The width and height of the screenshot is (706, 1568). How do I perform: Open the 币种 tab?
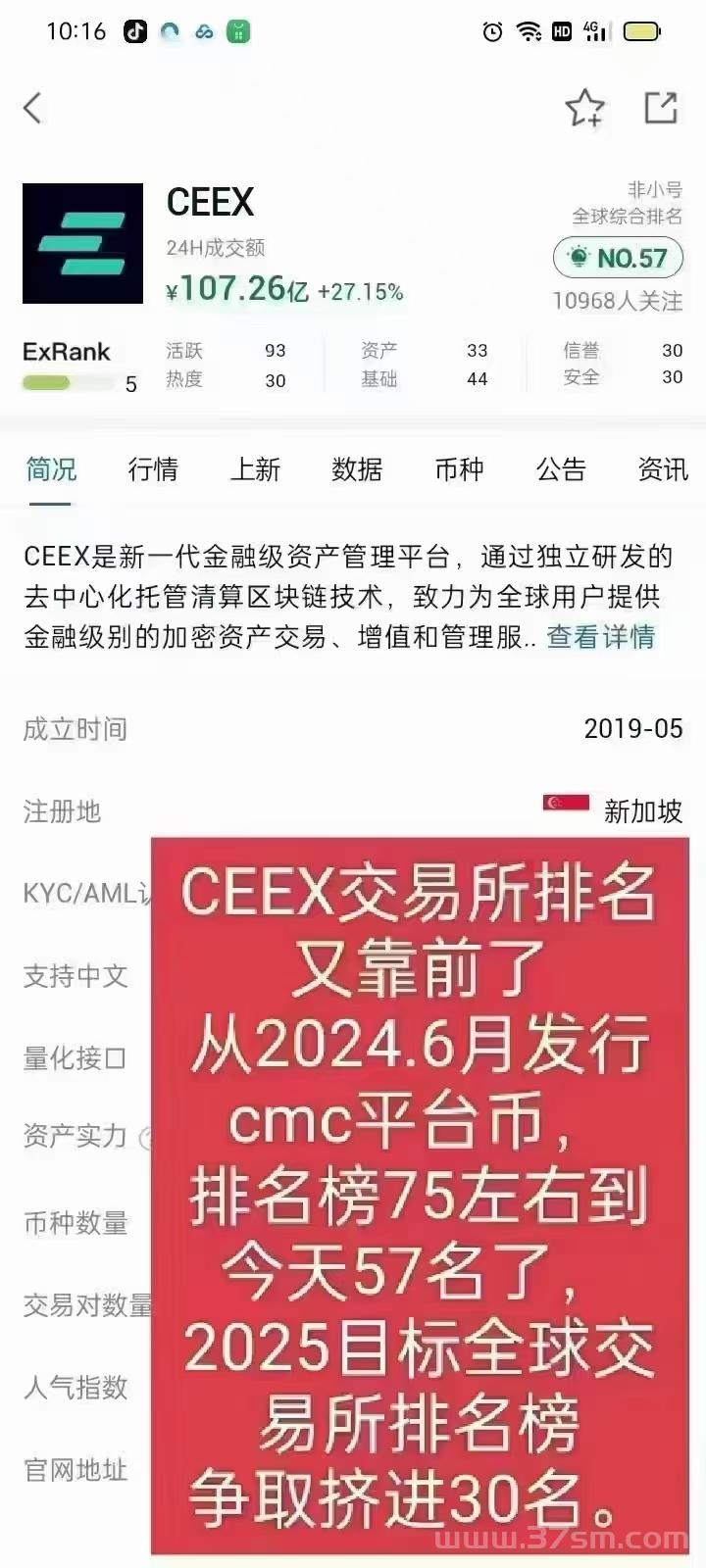pos(459,469)
